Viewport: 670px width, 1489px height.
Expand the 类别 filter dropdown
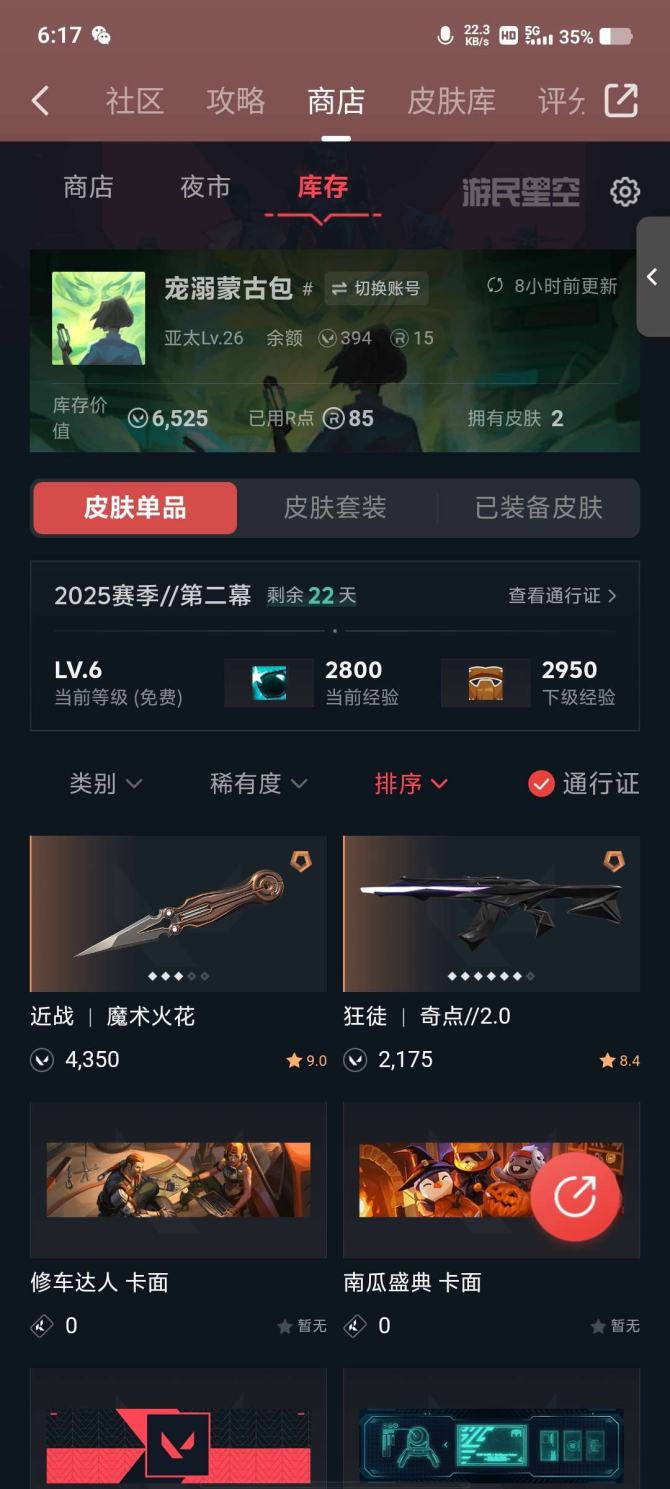click(105, 784)
